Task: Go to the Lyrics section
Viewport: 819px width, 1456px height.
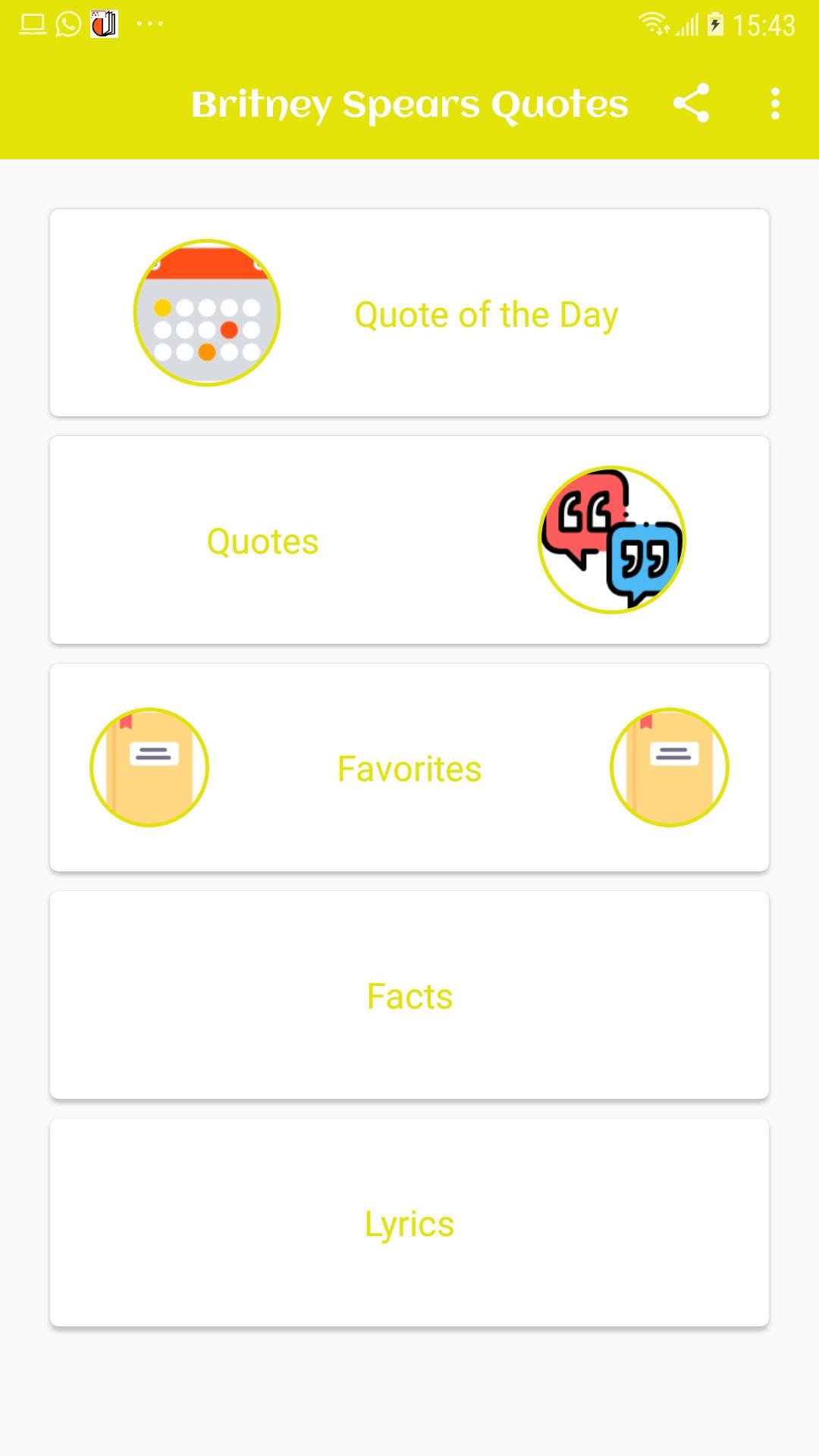Action: [x=409, y=1222]
